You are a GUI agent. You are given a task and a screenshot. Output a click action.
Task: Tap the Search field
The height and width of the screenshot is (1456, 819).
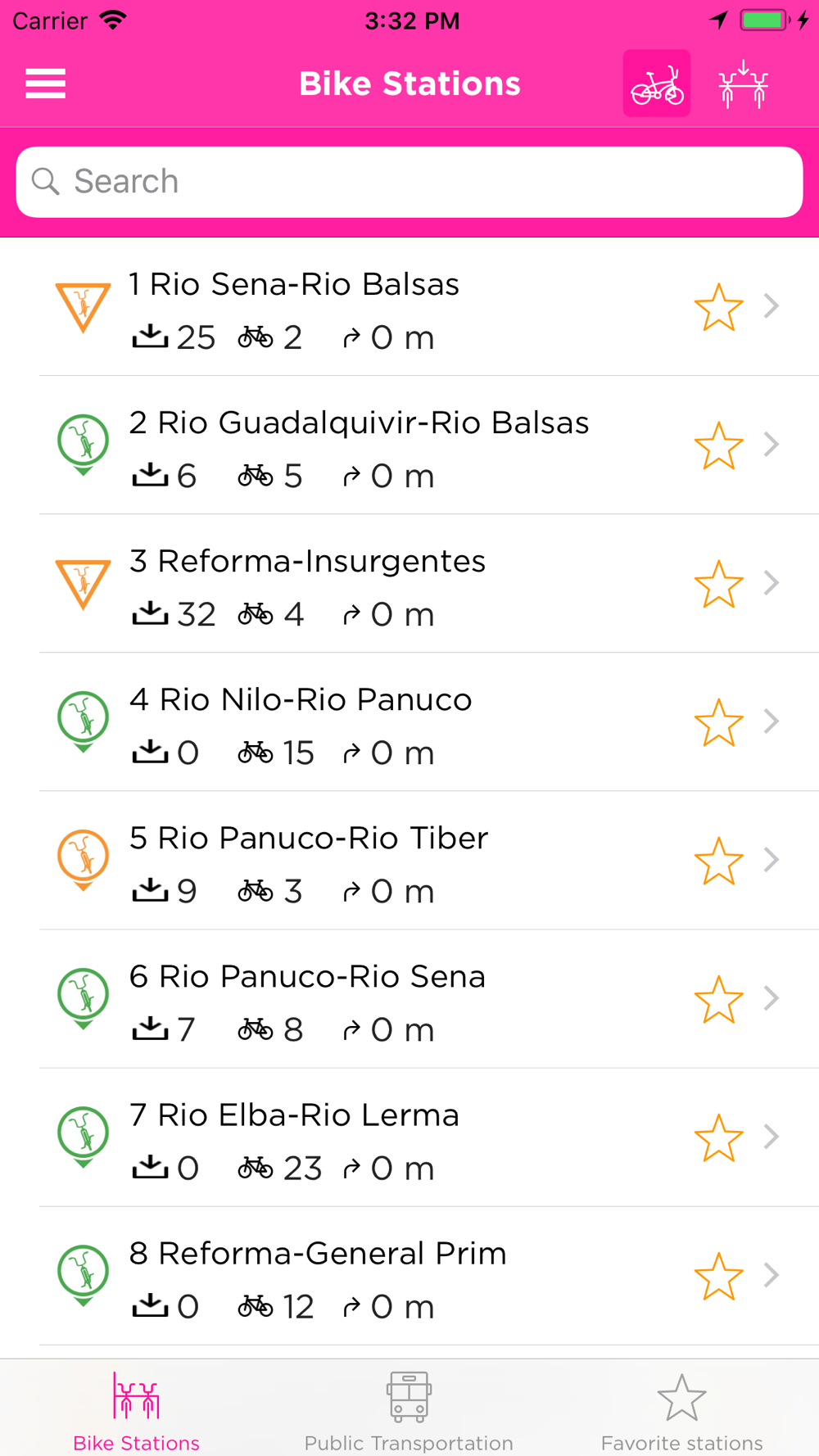pos(409,182)
